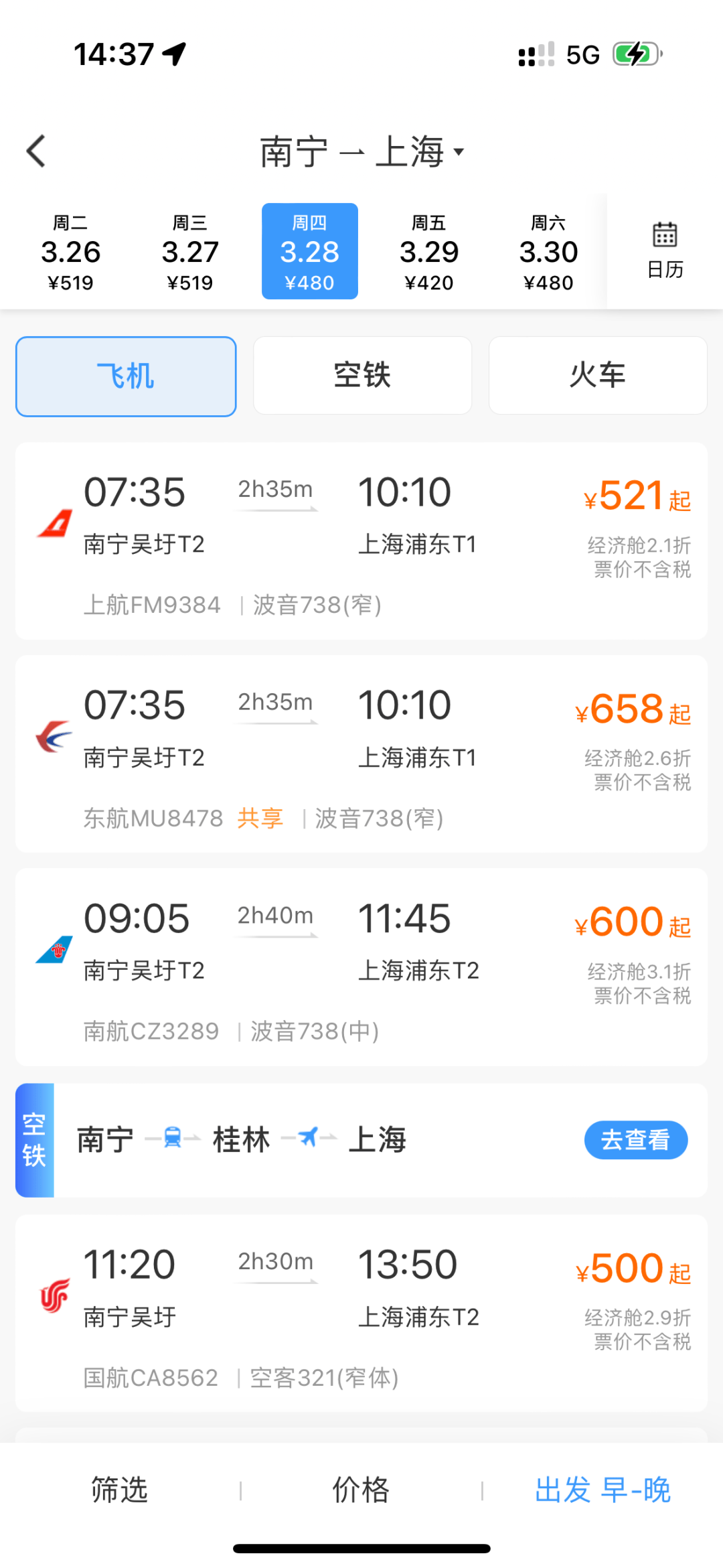723x1568 pixels.
Task: Select date 周二 3.26
Action: [x=70, y=253]
